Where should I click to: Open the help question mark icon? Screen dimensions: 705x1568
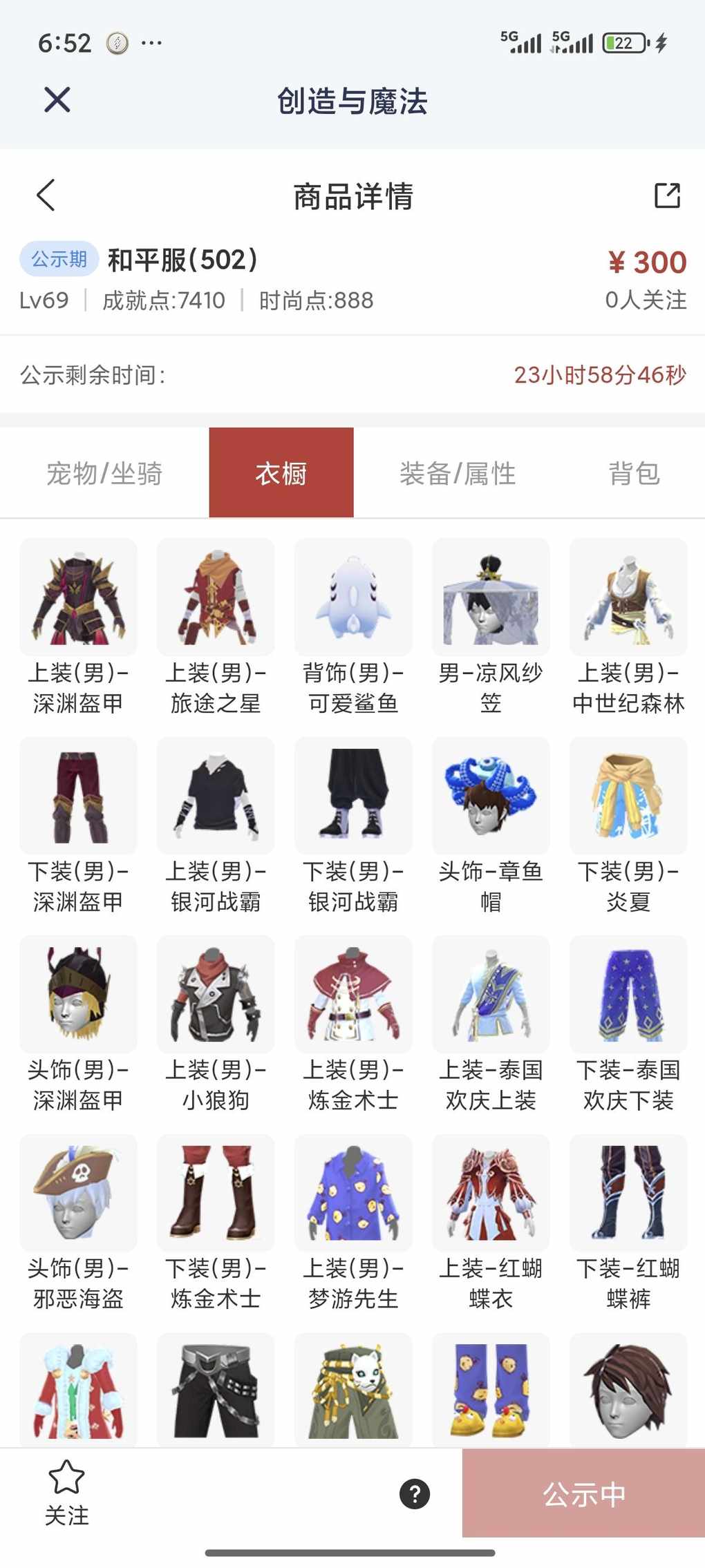pos(415,1493)
